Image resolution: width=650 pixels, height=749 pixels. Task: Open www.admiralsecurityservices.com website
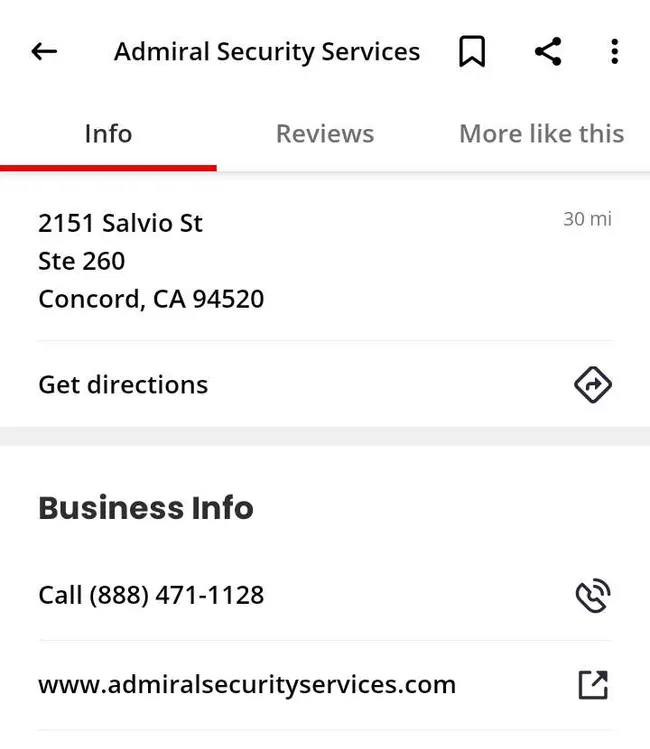click(x=324, y=685)
